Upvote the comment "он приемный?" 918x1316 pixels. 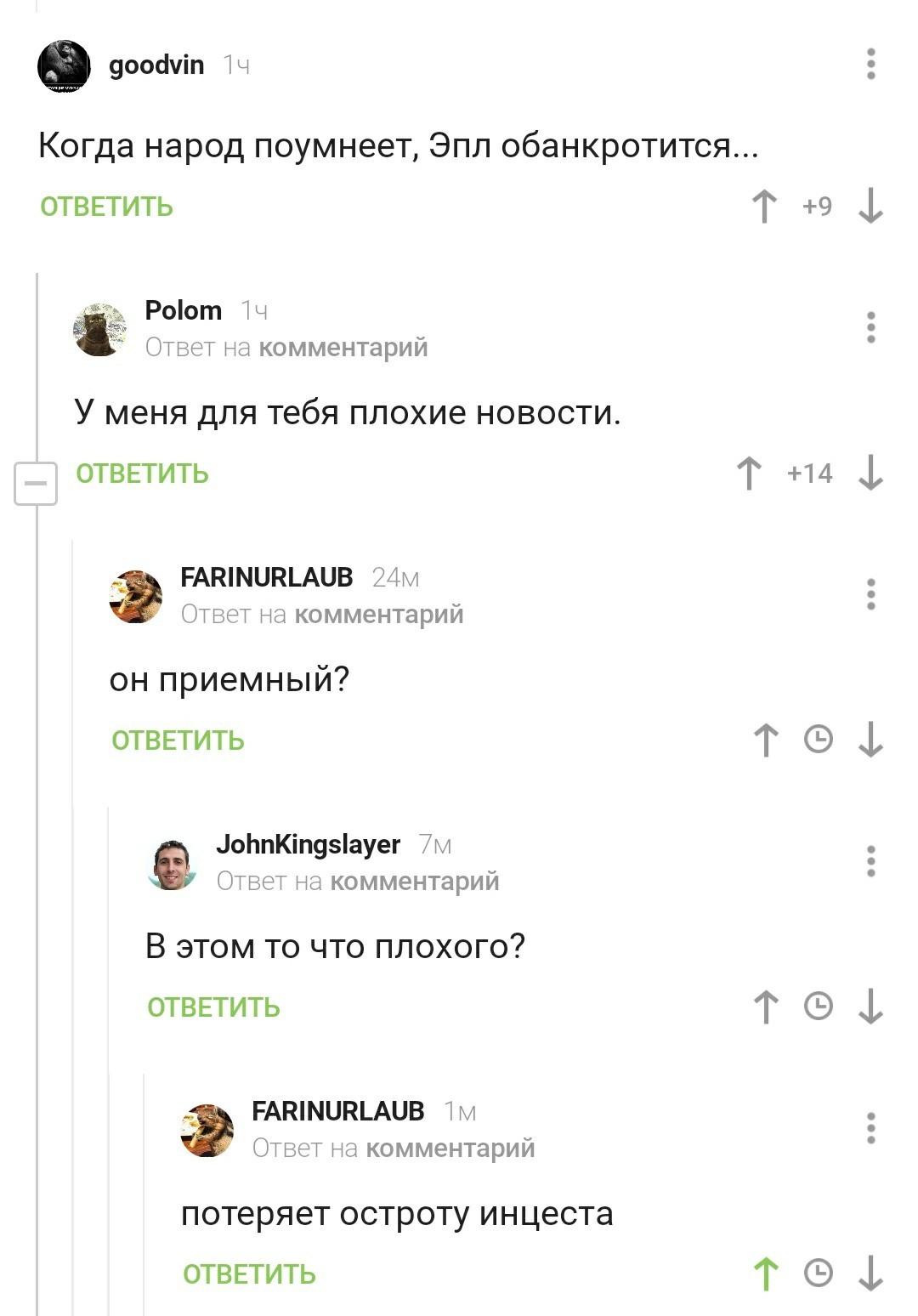click(766, 740)
